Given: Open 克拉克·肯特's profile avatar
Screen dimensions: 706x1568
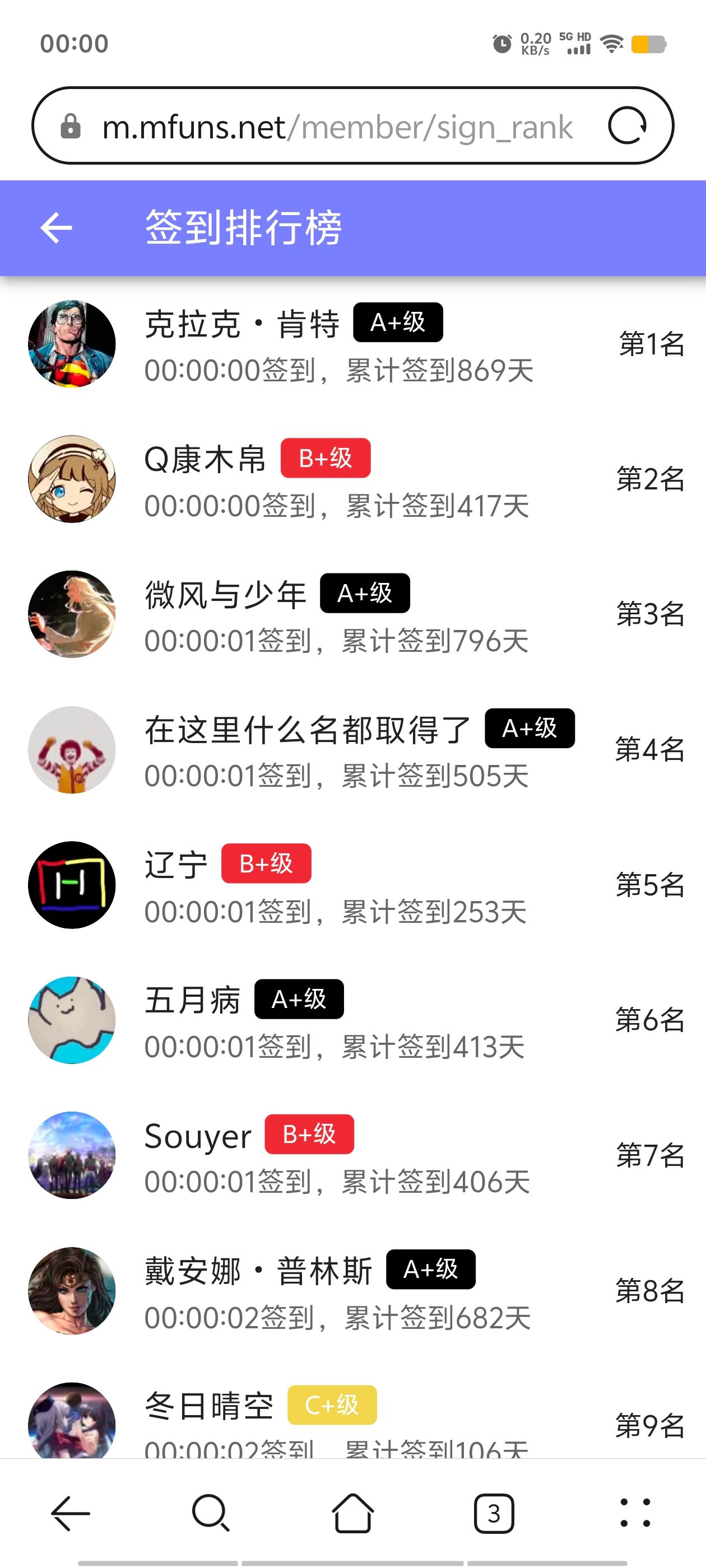Looking at the screenshot, I should (71, 343).
